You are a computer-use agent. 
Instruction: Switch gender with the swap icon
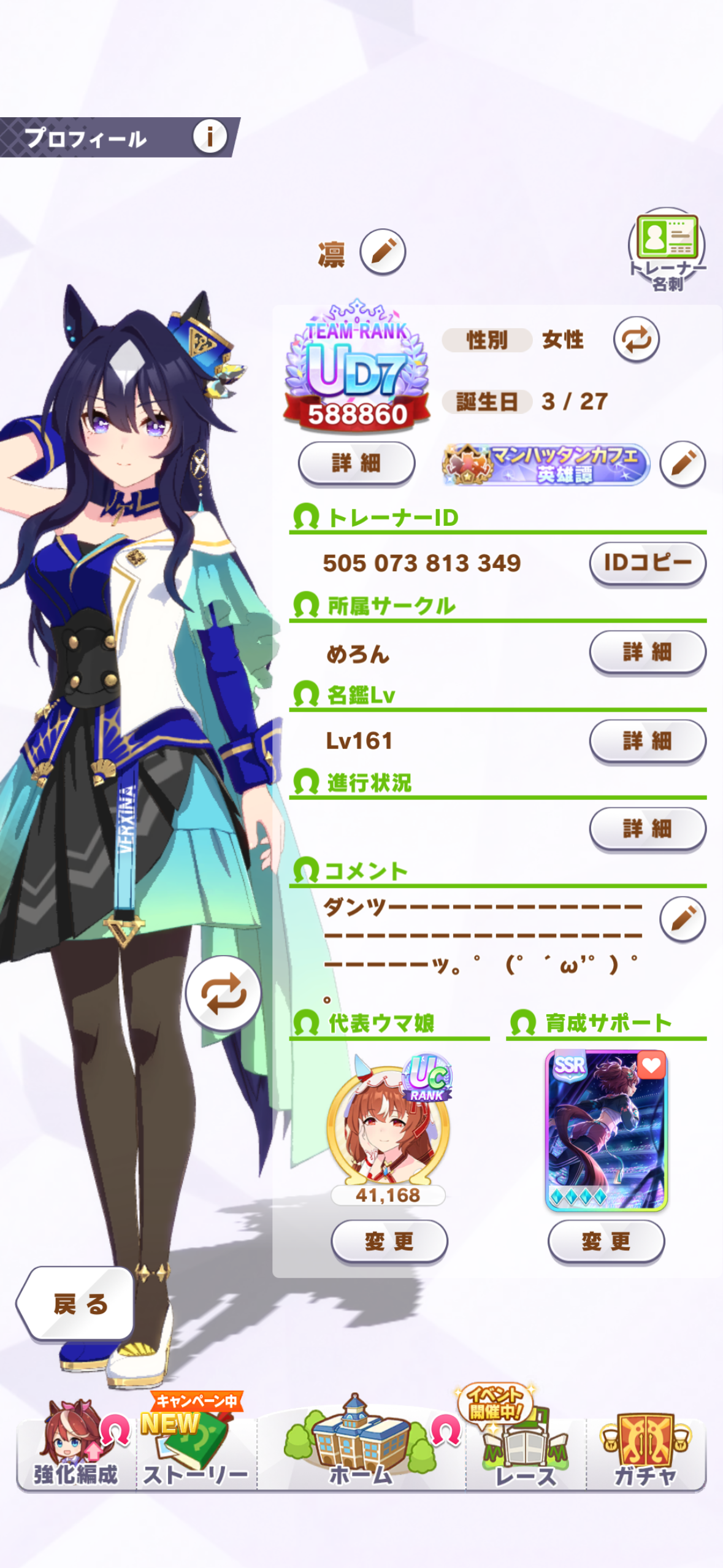click(x=637, y=339)
